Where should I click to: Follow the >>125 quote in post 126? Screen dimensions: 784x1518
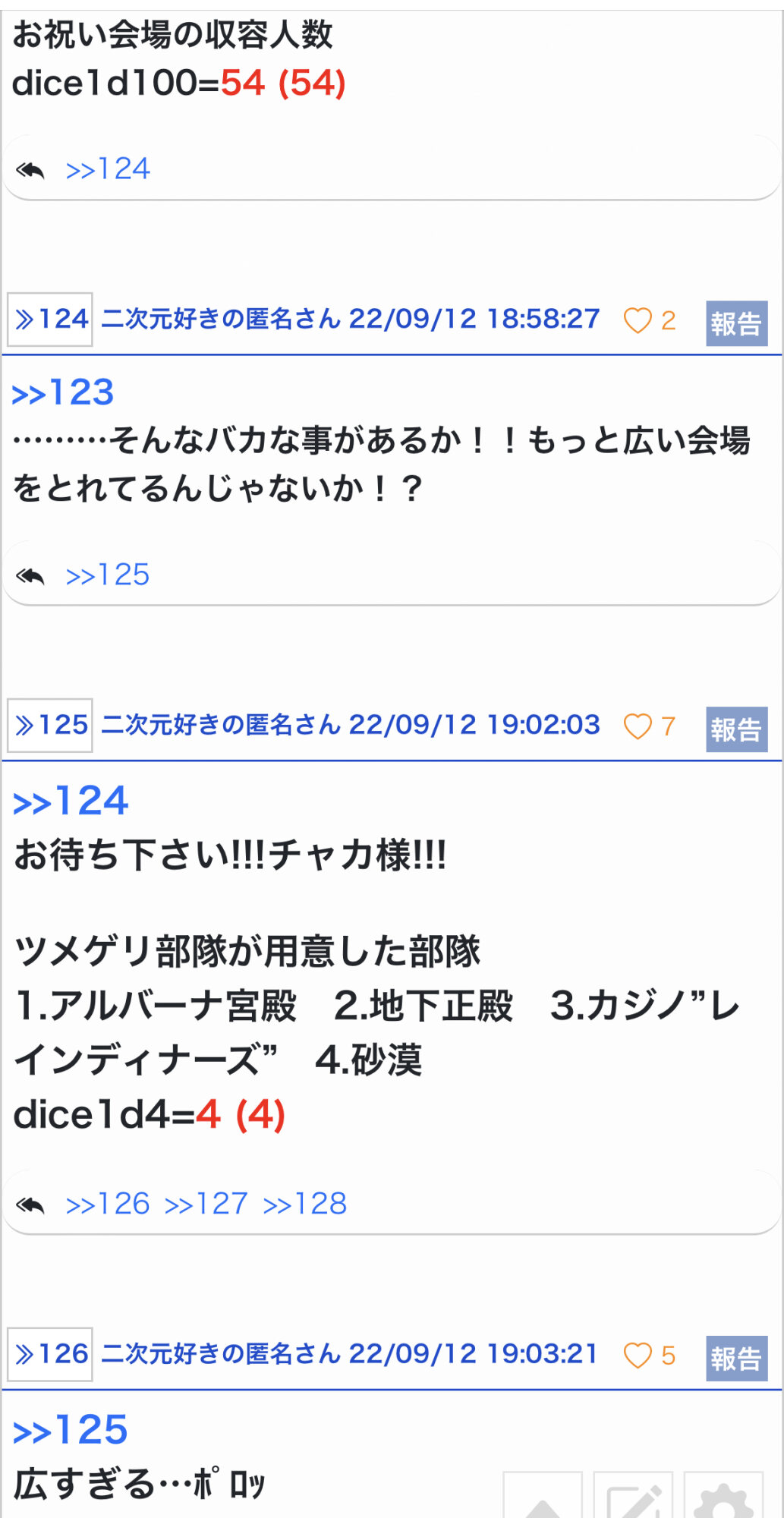pyautogui.click(x=71, y=1431)
